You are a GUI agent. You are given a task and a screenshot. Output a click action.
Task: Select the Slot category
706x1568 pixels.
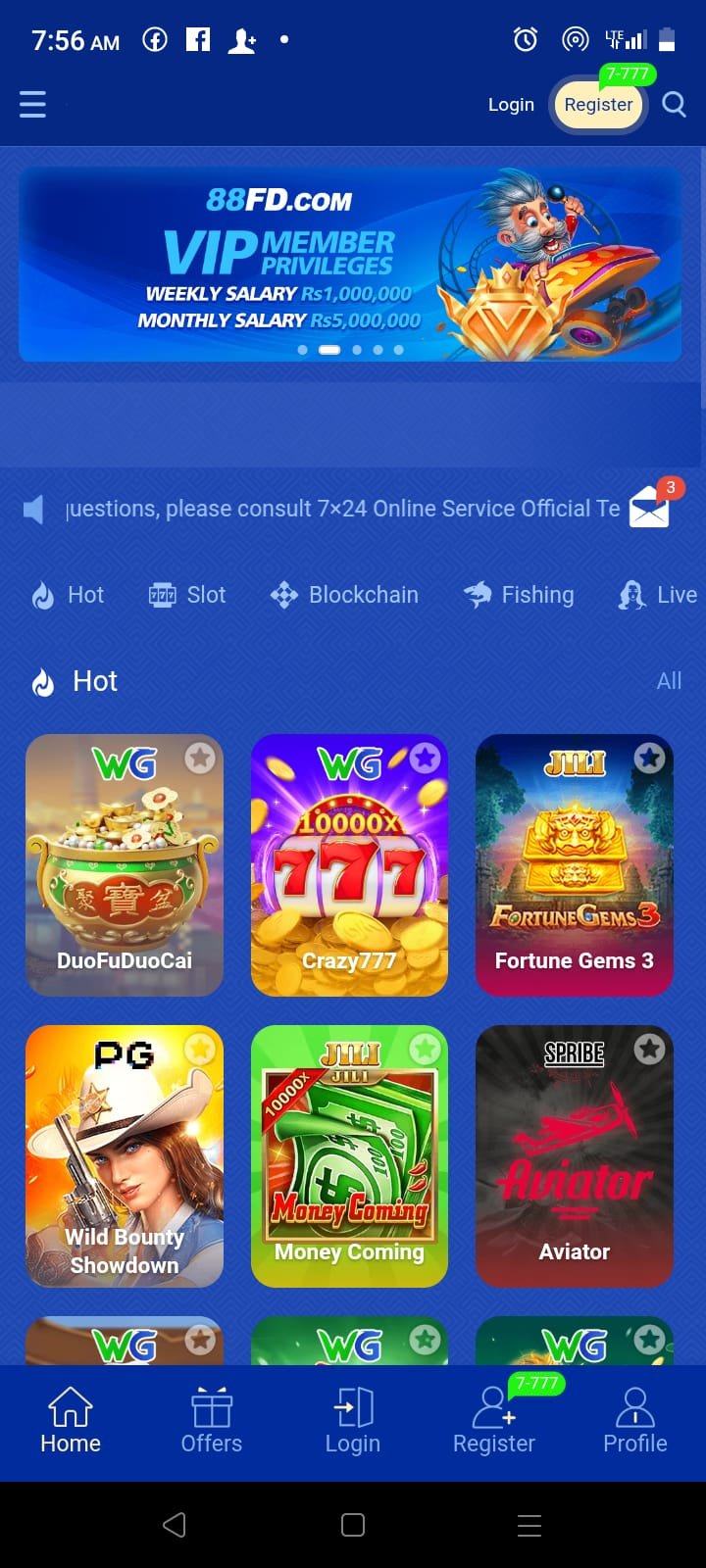(x=187, y=595)
